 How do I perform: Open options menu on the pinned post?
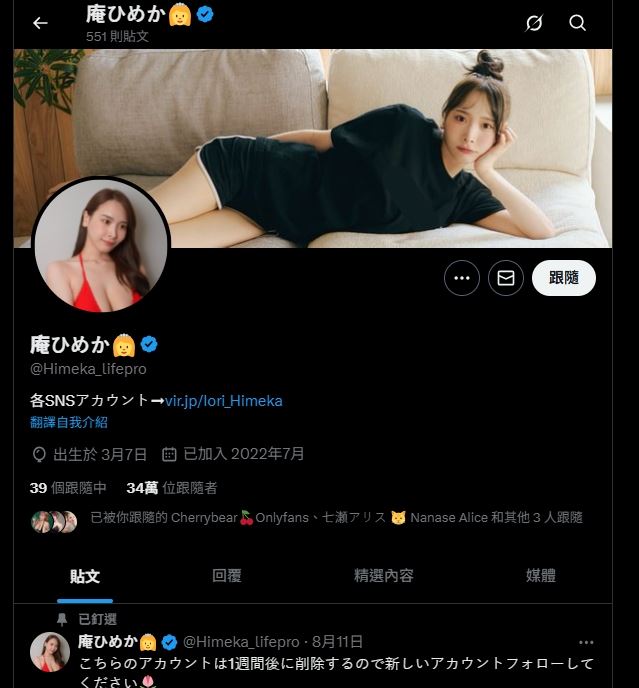[586, 642]
